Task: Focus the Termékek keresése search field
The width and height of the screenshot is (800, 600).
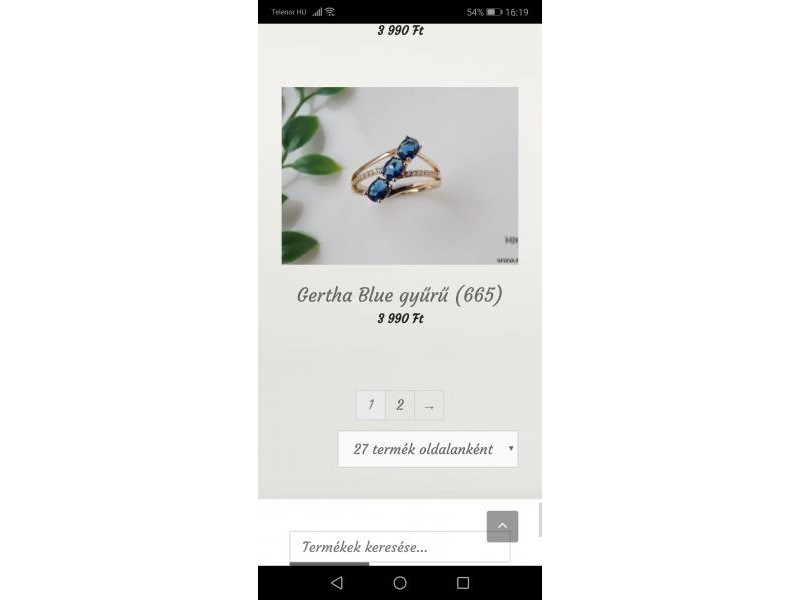Action: pyautogui.click(x=399, y=547)
